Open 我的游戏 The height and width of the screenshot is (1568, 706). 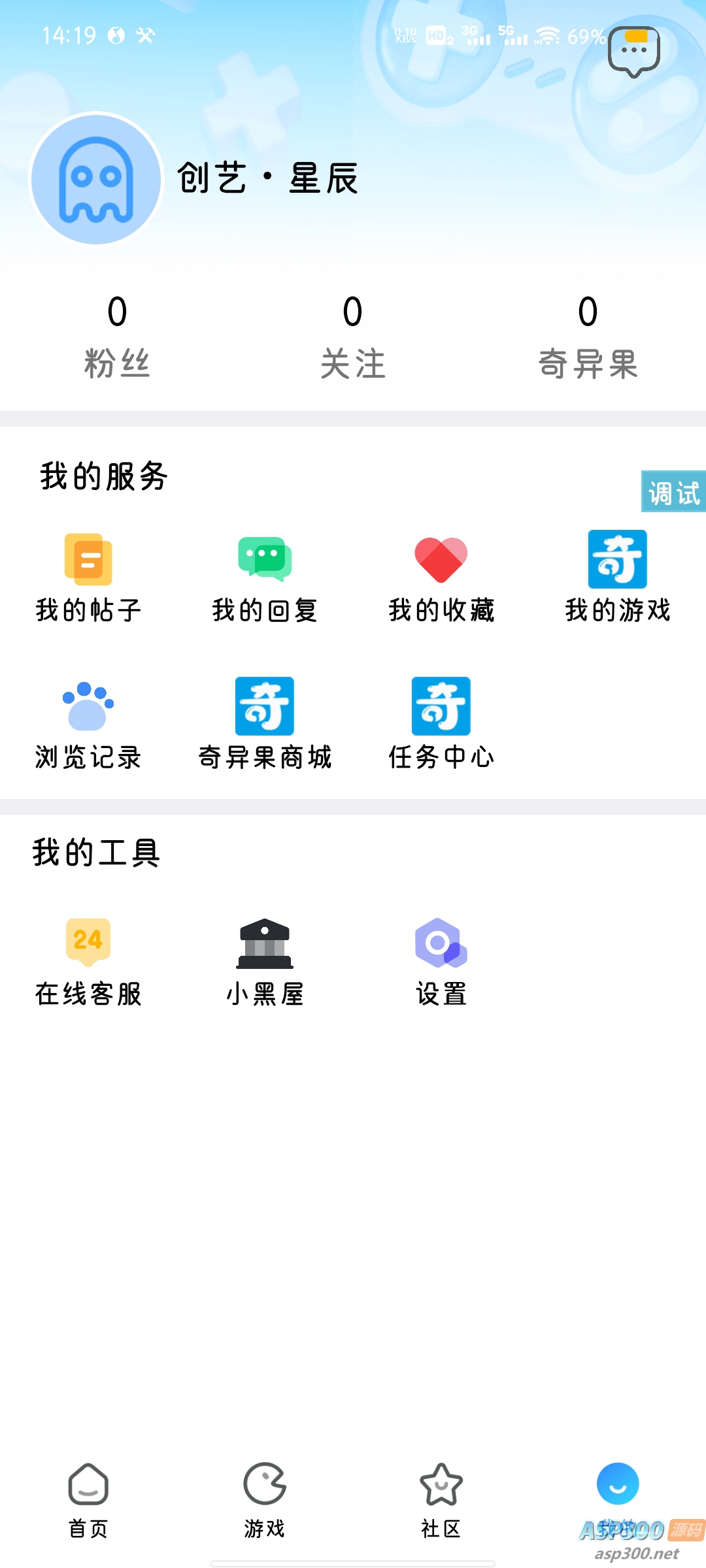(618, 577)
